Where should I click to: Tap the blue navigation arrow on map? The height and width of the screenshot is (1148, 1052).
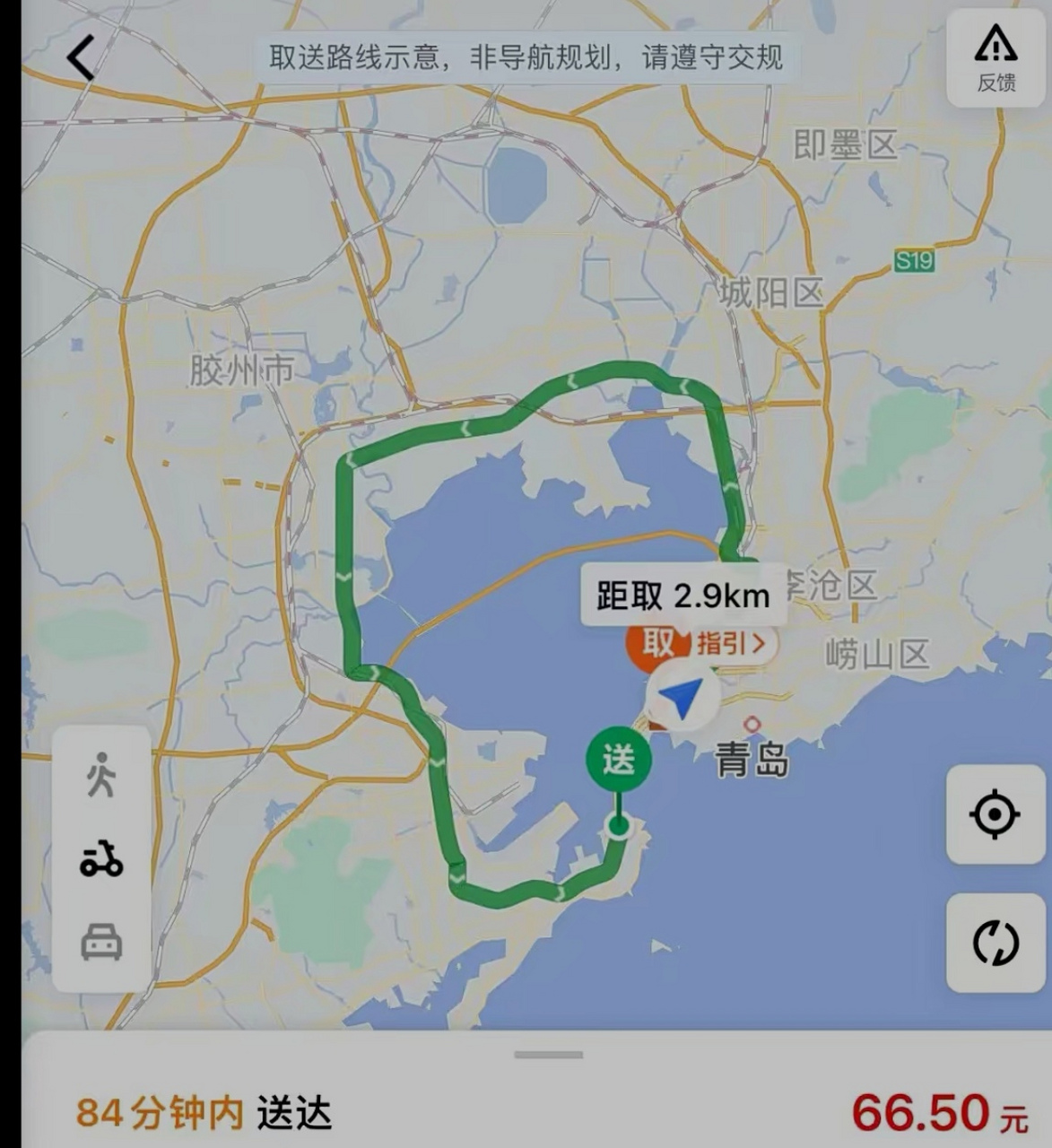pyautogui.click(x=679, y=698)
